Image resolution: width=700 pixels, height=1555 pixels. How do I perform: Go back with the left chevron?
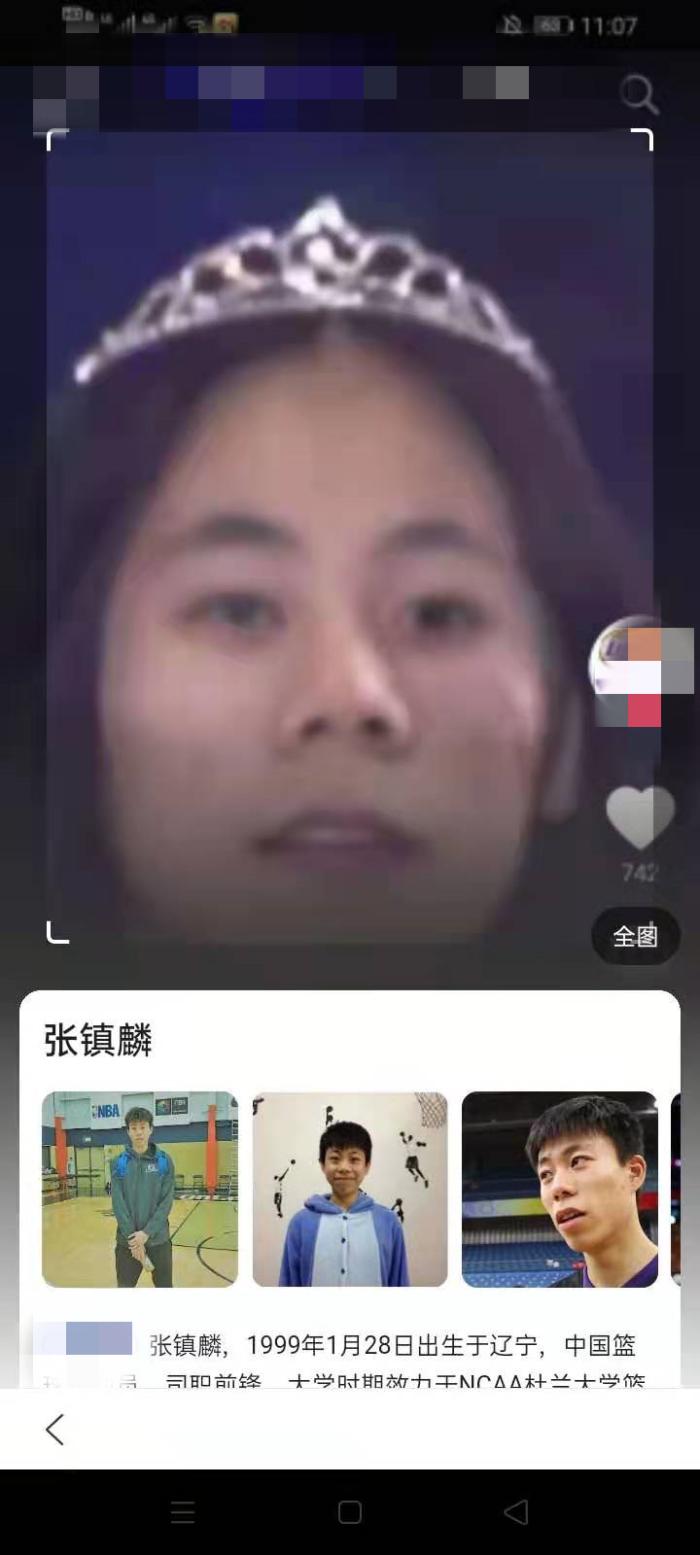point(55,1429)
